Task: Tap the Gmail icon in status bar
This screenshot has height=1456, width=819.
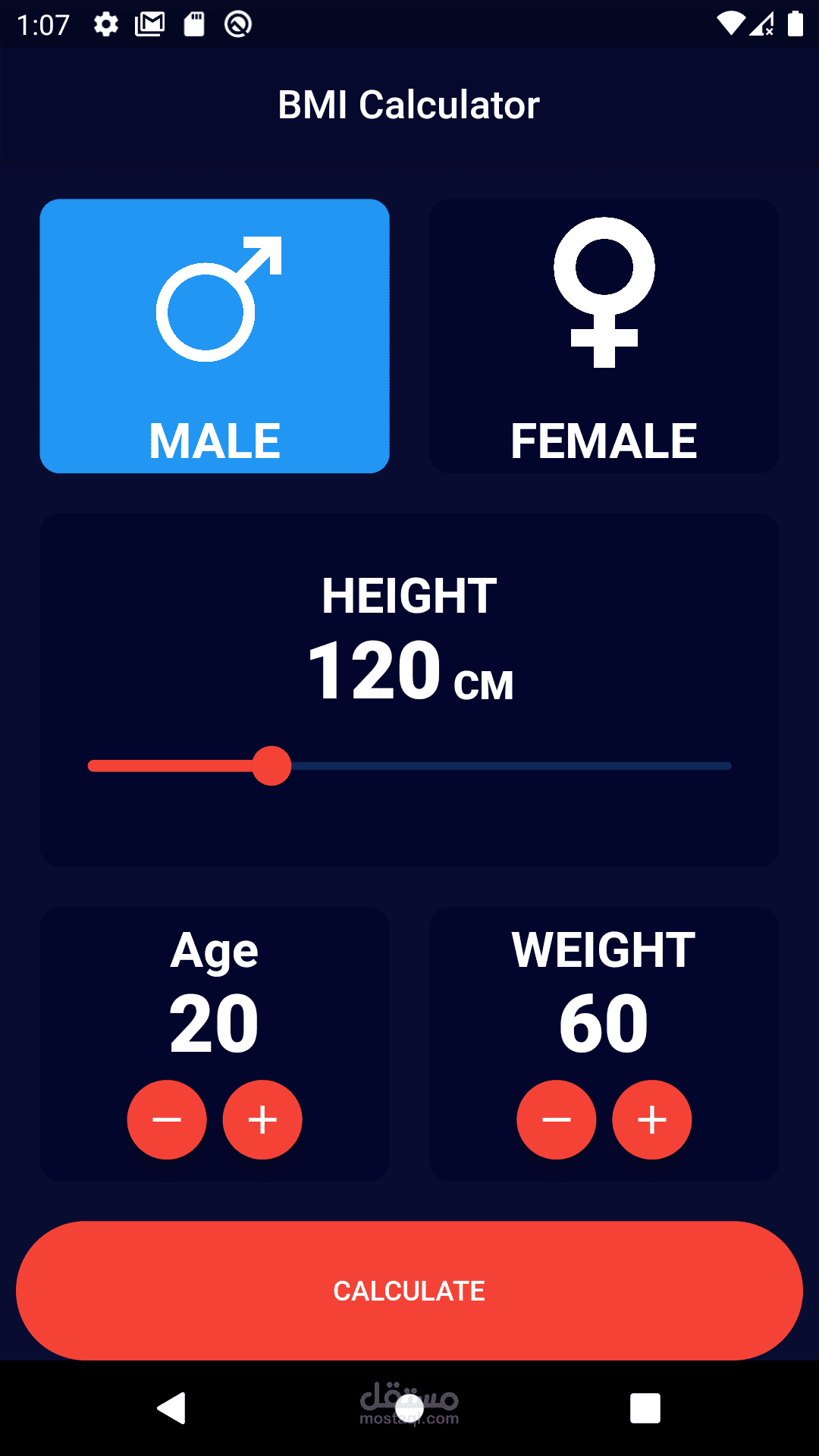Action: pyautogui.click(x=149, y=23)
